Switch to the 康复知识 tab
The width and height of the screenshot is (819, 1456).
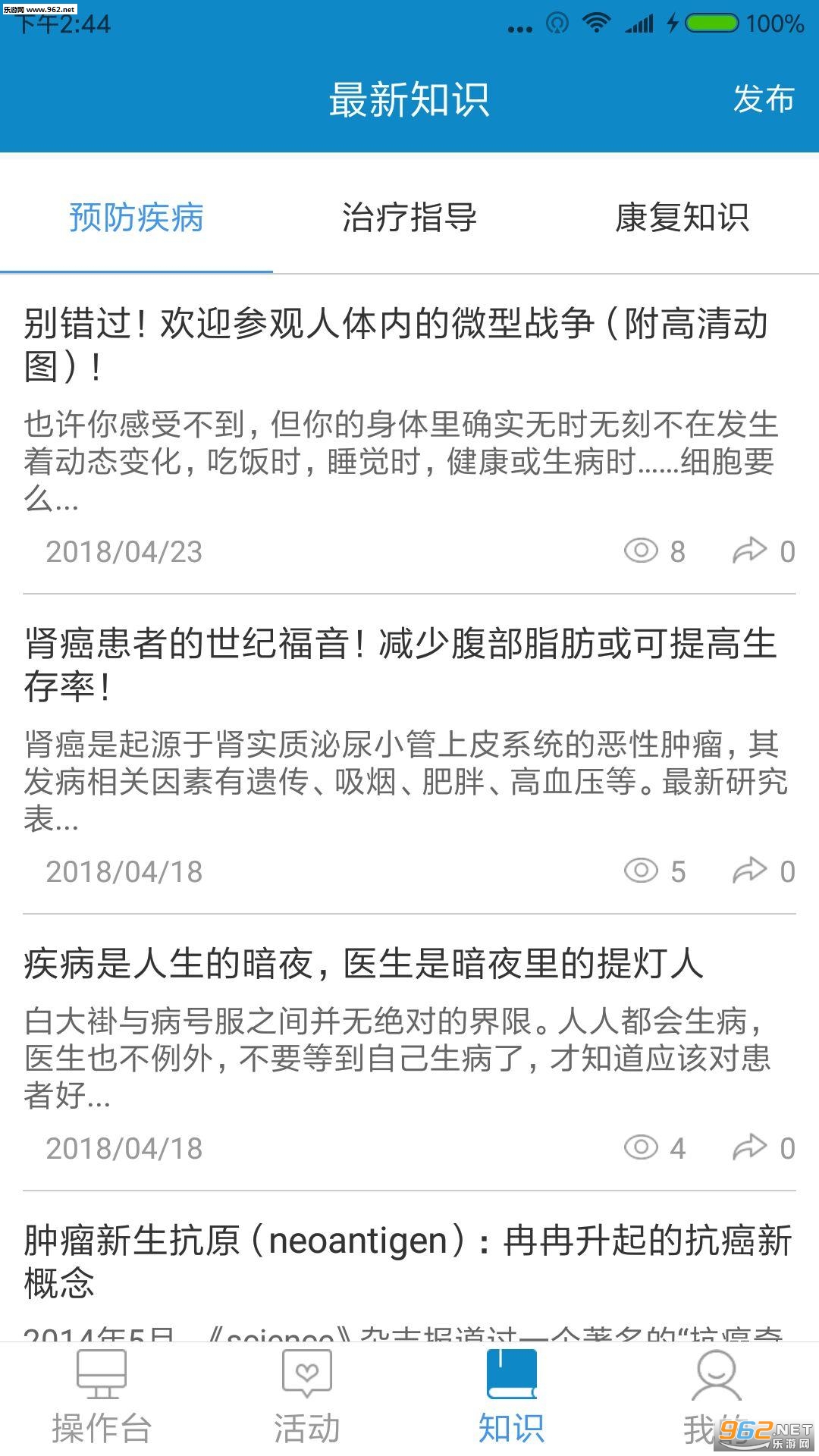682,218
